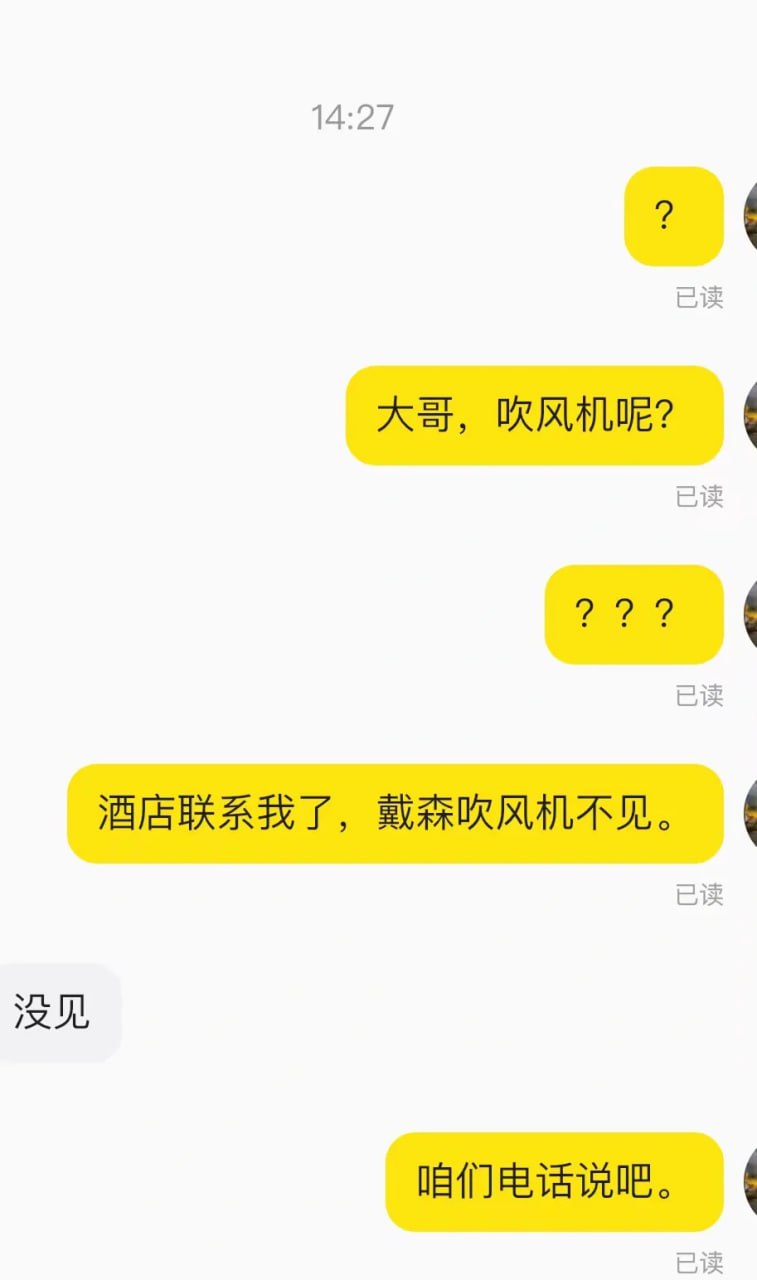Screen dimensions: 757x1280
Task: Tap the message about the missing Dyson dryer
Action: click(395, 812)
